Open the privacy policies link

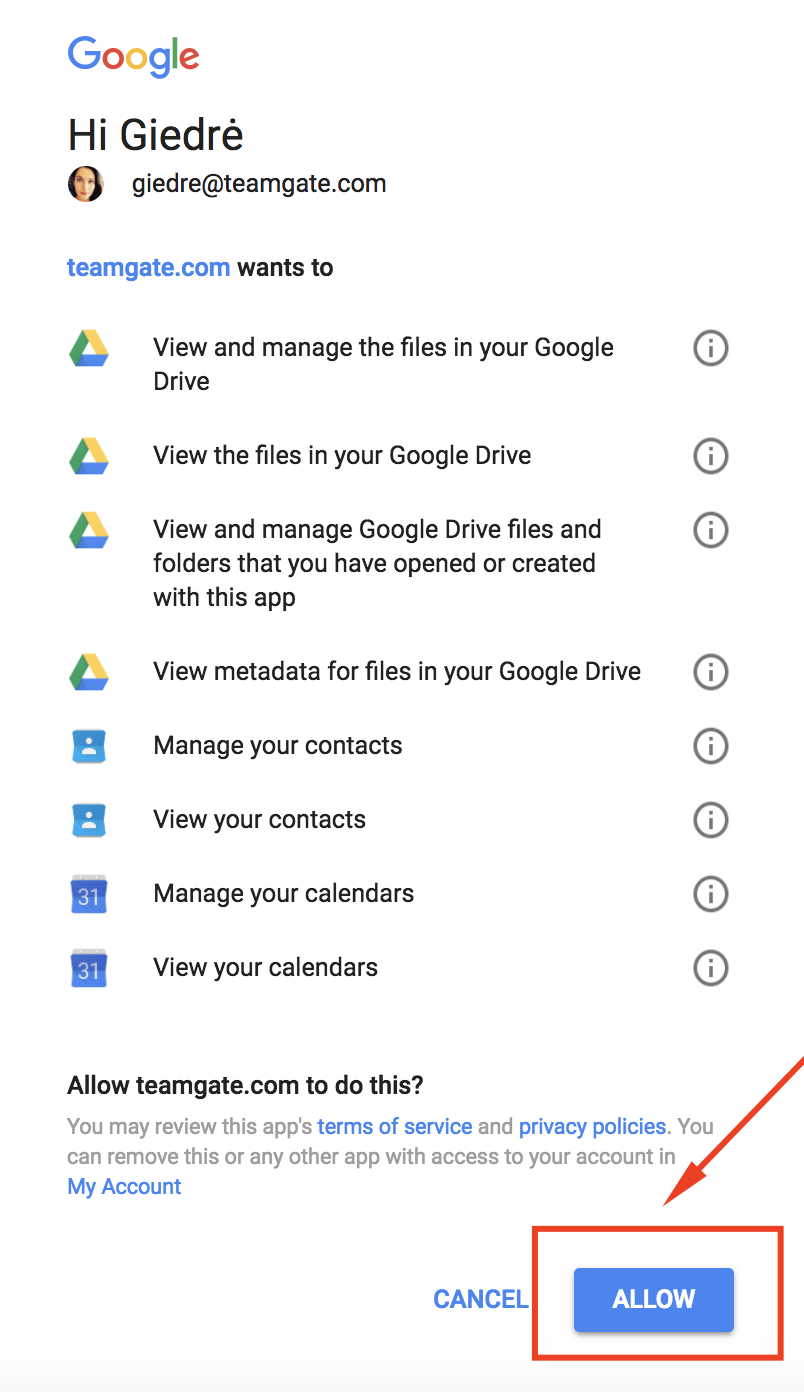pyautogui.click(x=592, y=1126)
